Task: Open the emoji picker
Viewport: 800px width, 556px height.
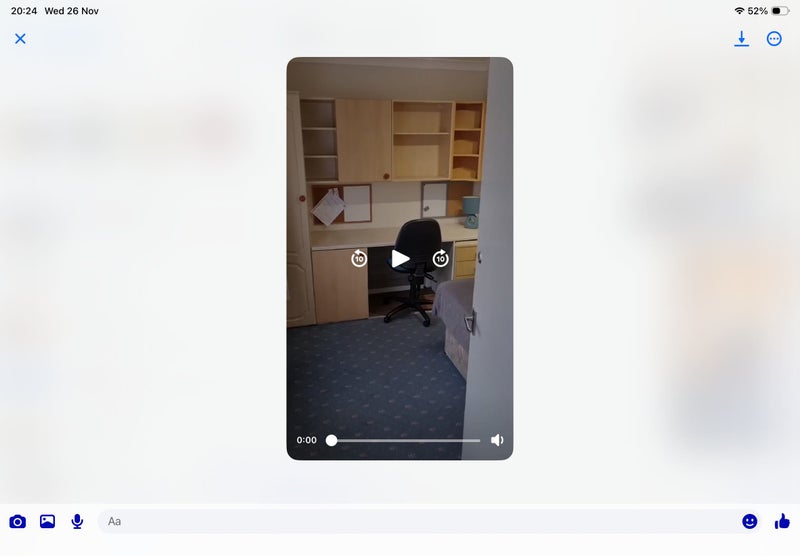Action: tap(749, 521)
